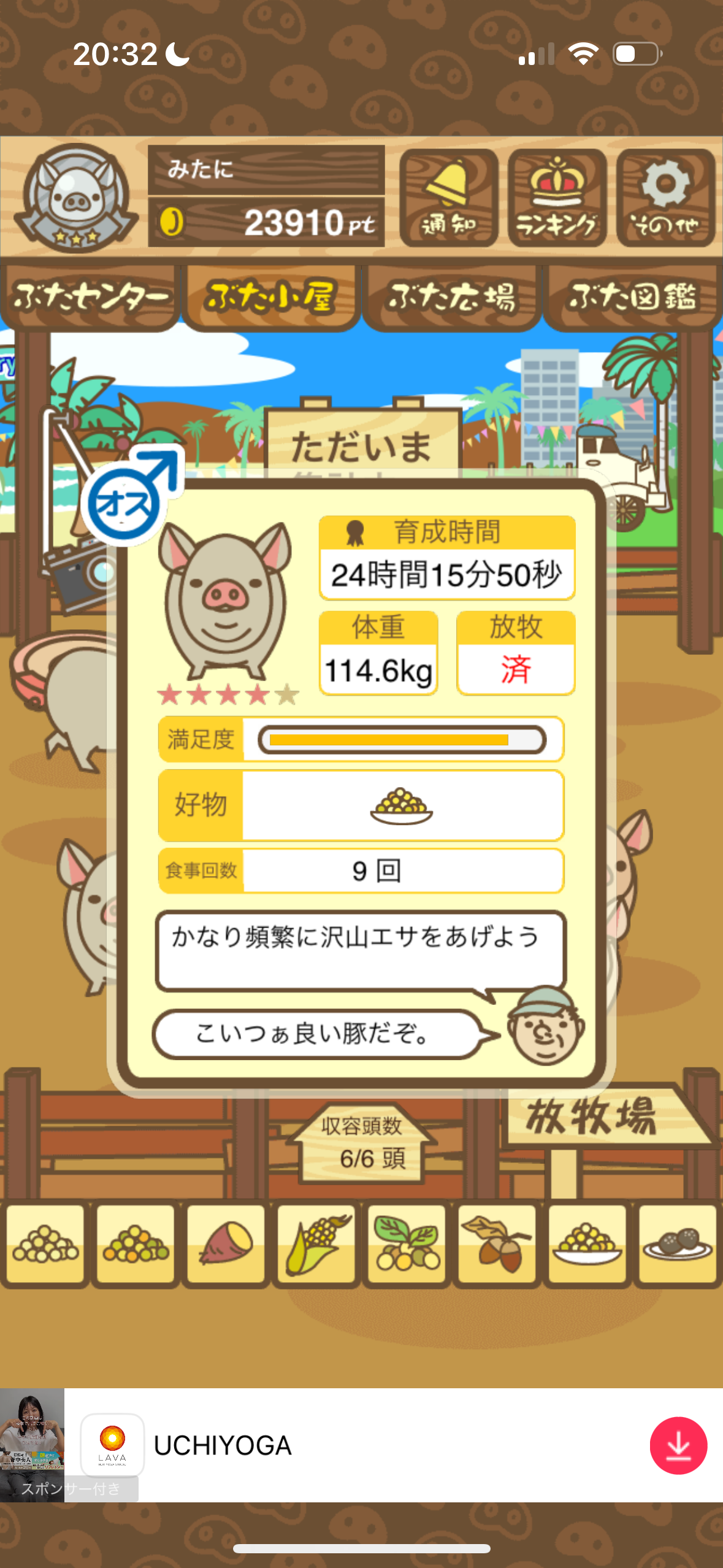Open the 通知 notifications bell
Viewport: 723px width, 1568px height.
coord(448,198)
